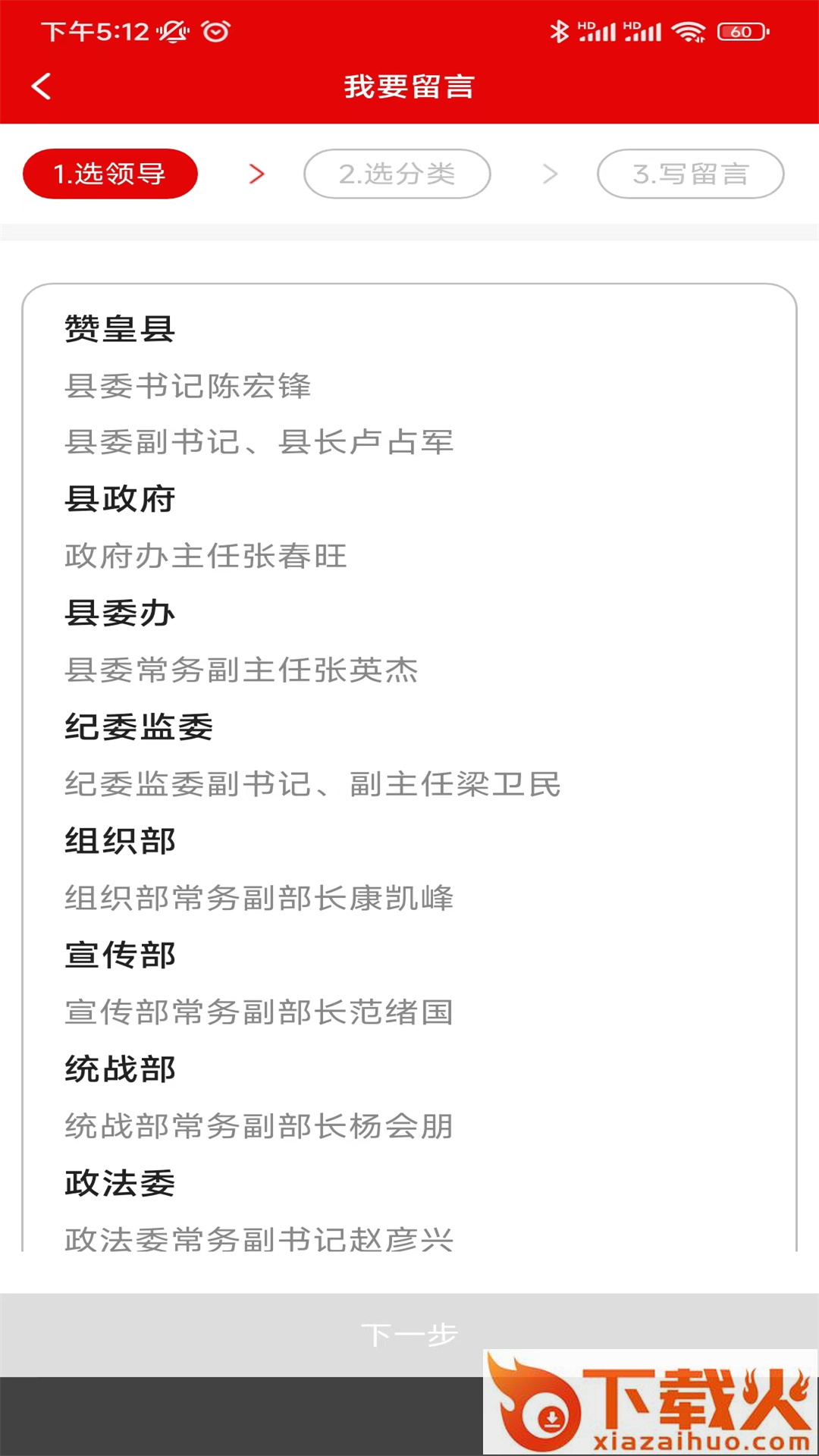Jump to step 3.写留言
This screenshot has height=1456, width=819.
tap(690, 174)
